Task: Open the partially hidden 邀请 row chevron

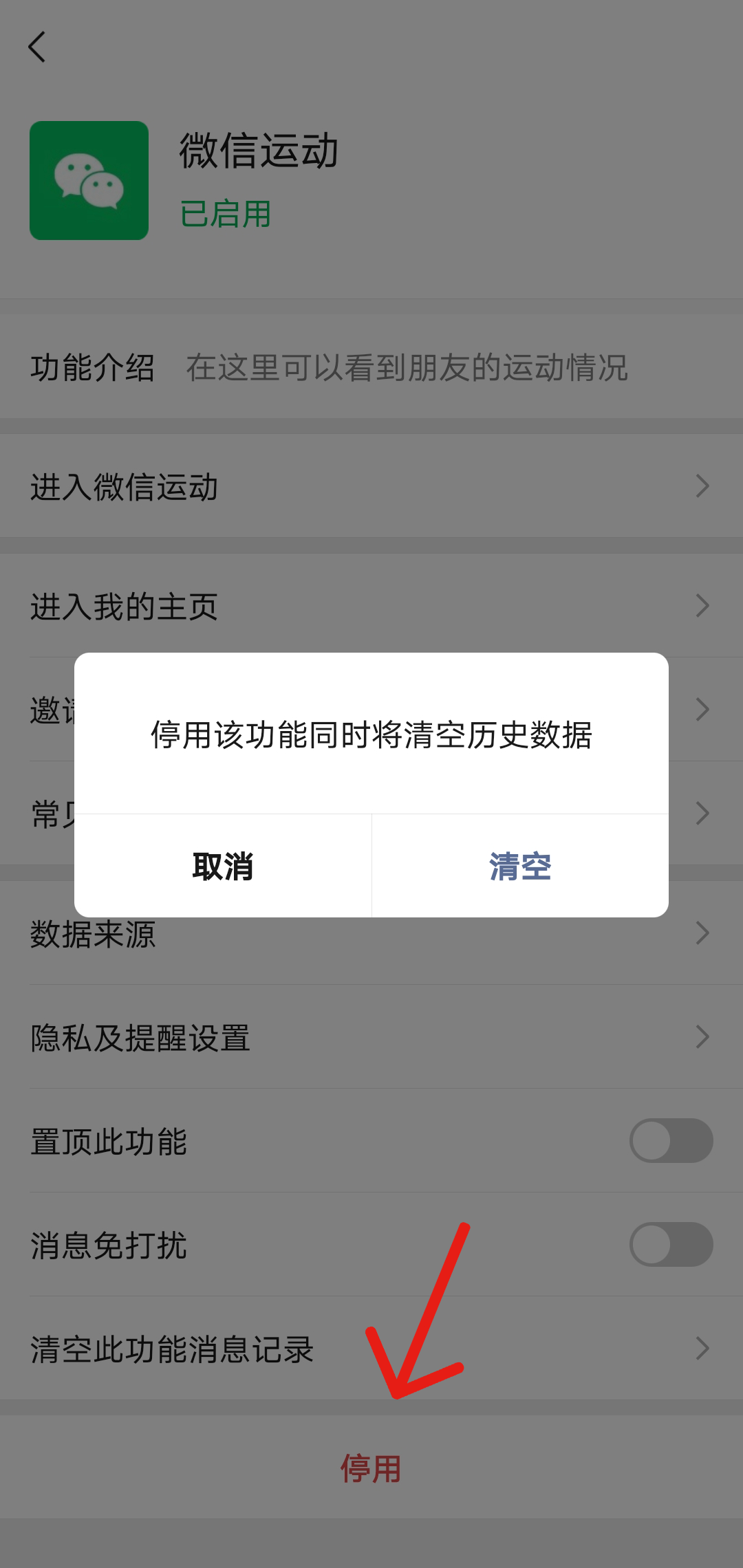Action: tap(703, 708)
